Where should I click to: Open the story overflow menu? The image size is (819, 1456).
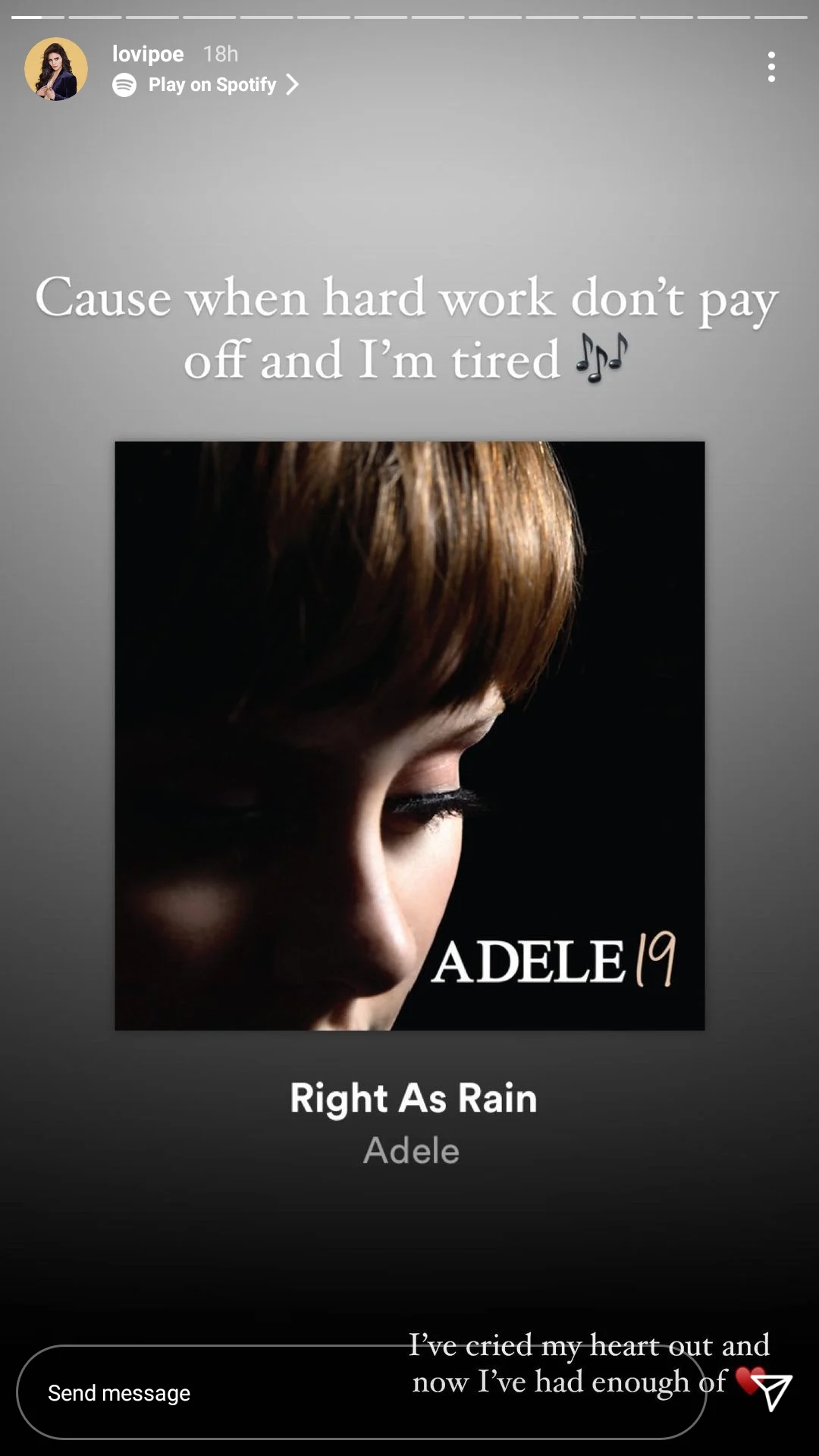pyautogui.click(x=771, y=67)
